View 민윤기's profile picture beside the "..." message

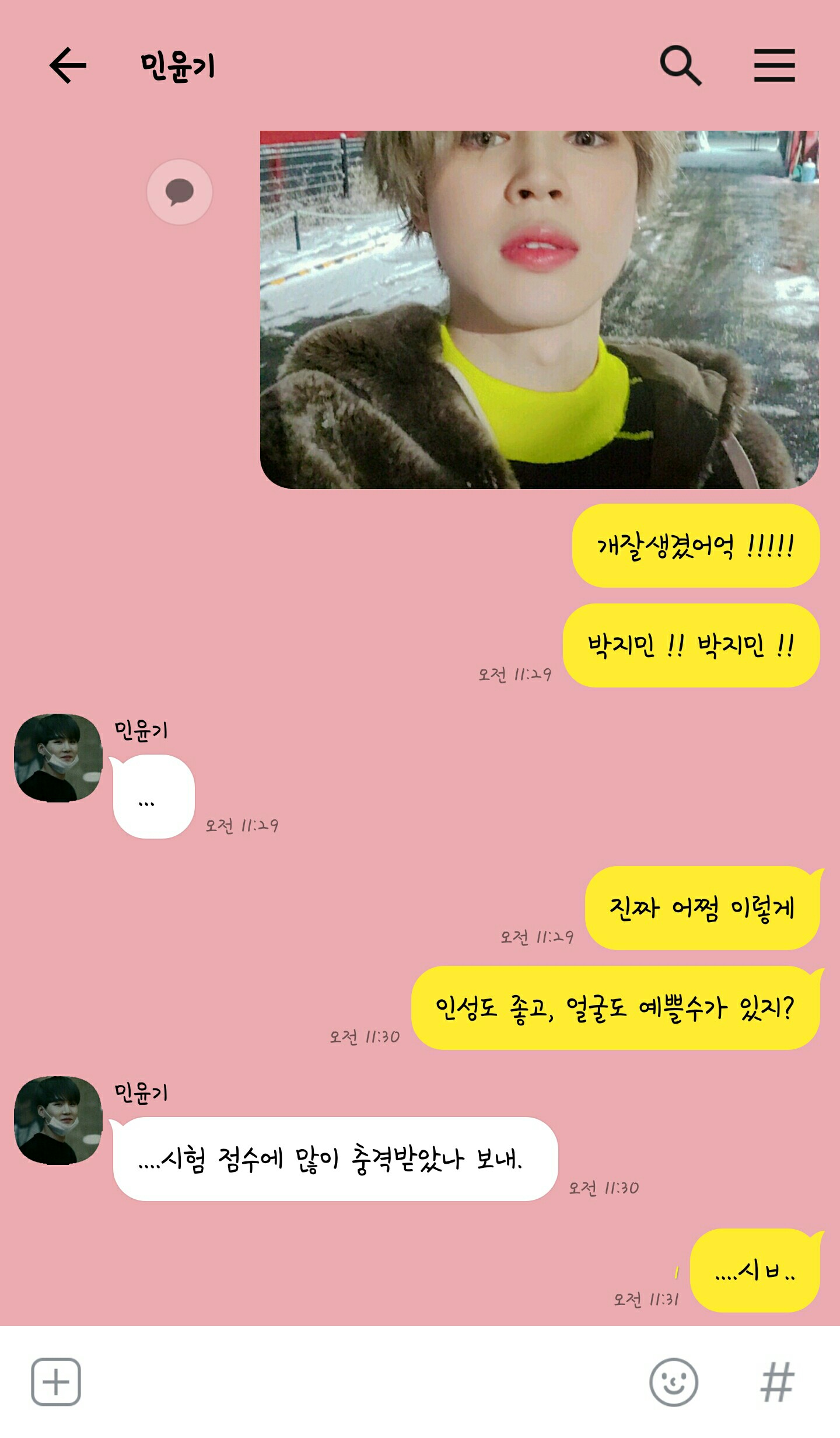pos(58,758)
